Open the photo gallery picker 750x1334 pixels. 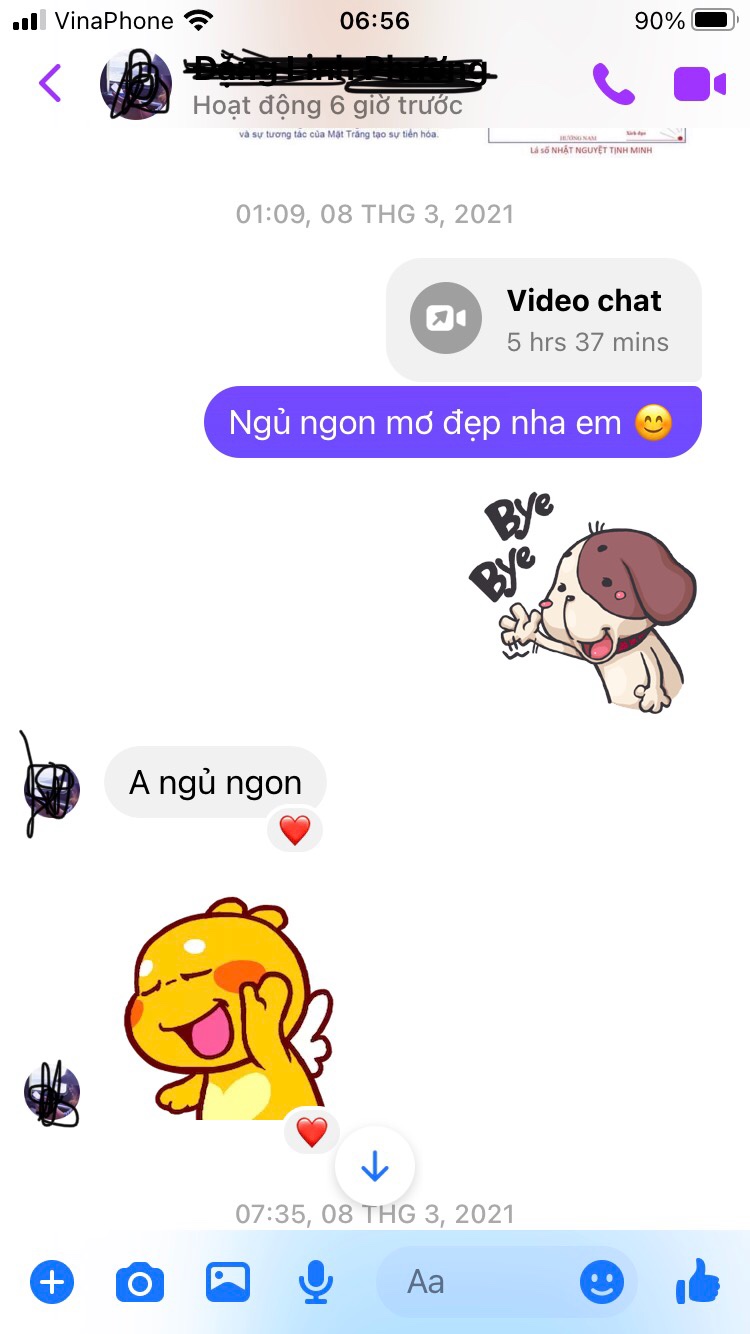(228, 1282)
